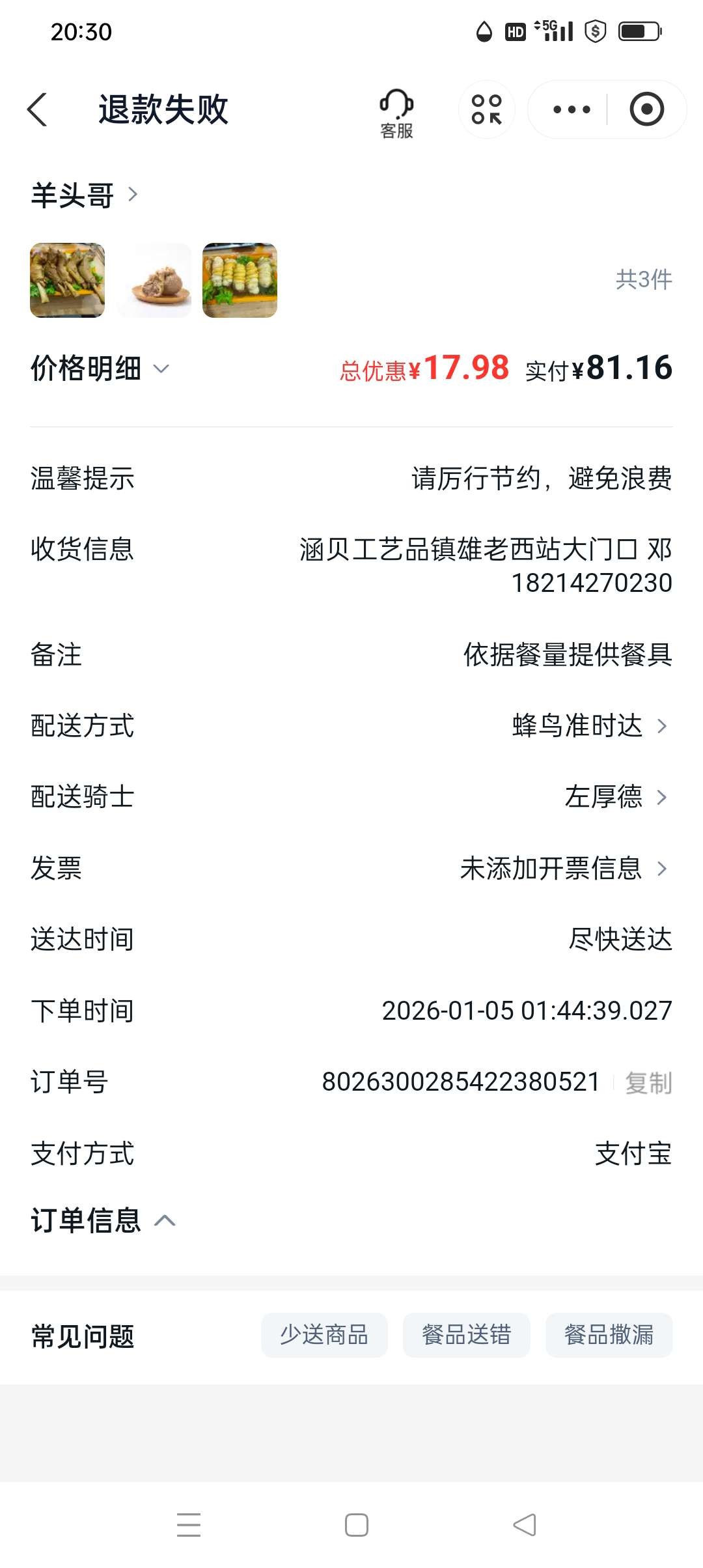Open the 羊头哥 store page
The image size is (703, 1568).
[85, 195]
